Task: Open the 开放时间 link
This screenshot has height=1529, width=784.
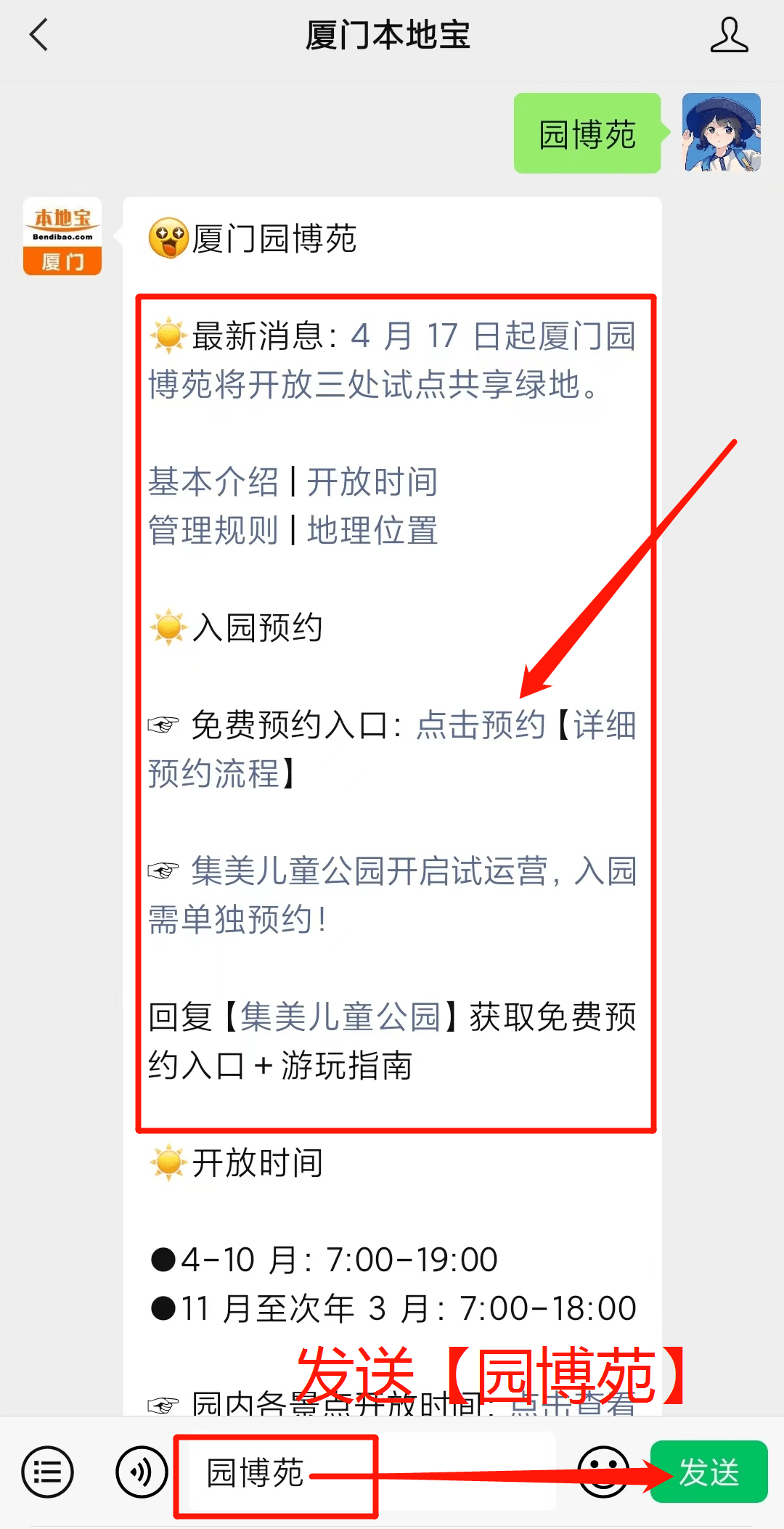Action: [x=372, y=482]
